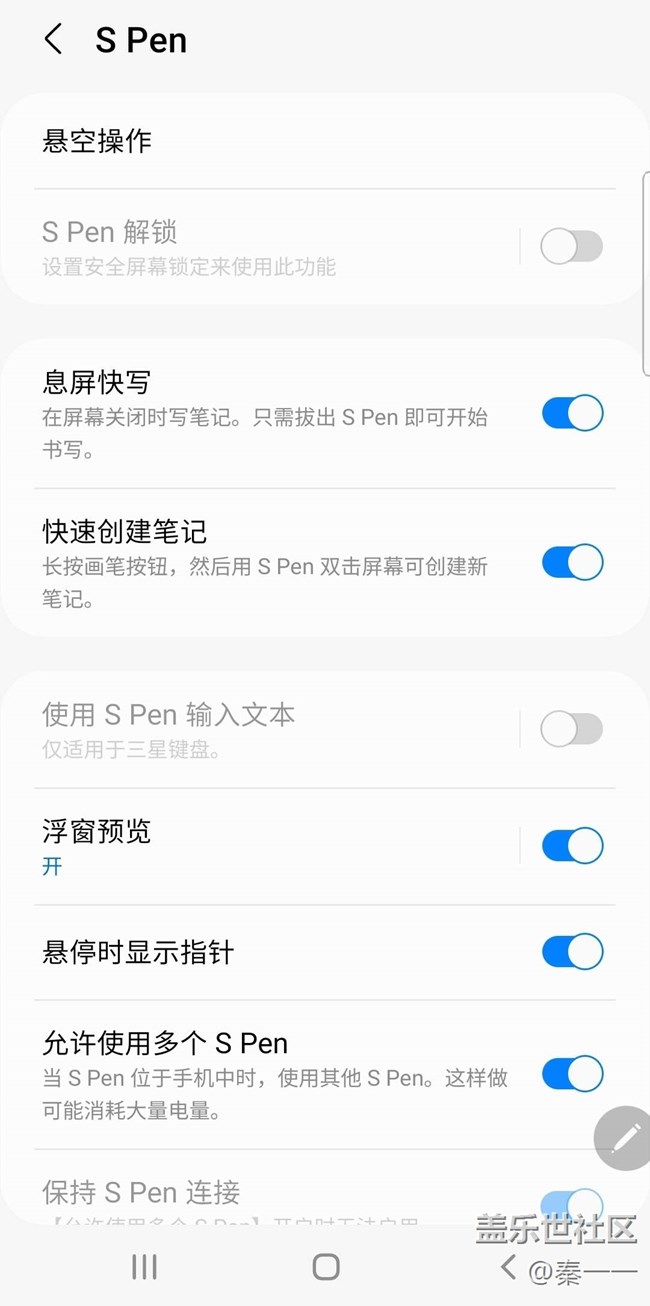Disable 允许使用多个 S Pen
Viewport: 650px width, 1306px height.
(x=572, y=1074)
